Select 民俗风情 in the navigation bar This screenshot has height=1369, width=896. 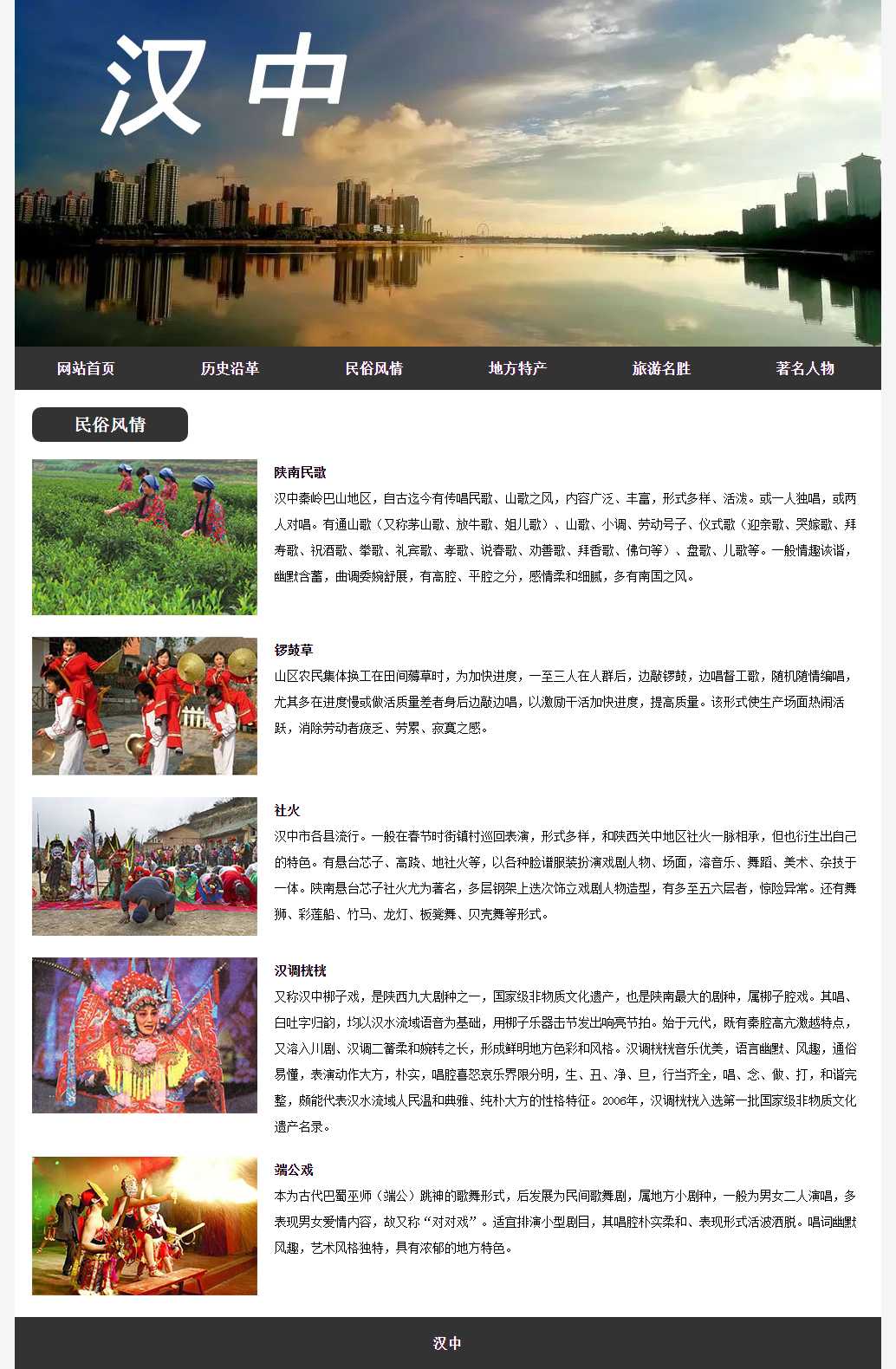click(x=373, y=368)
